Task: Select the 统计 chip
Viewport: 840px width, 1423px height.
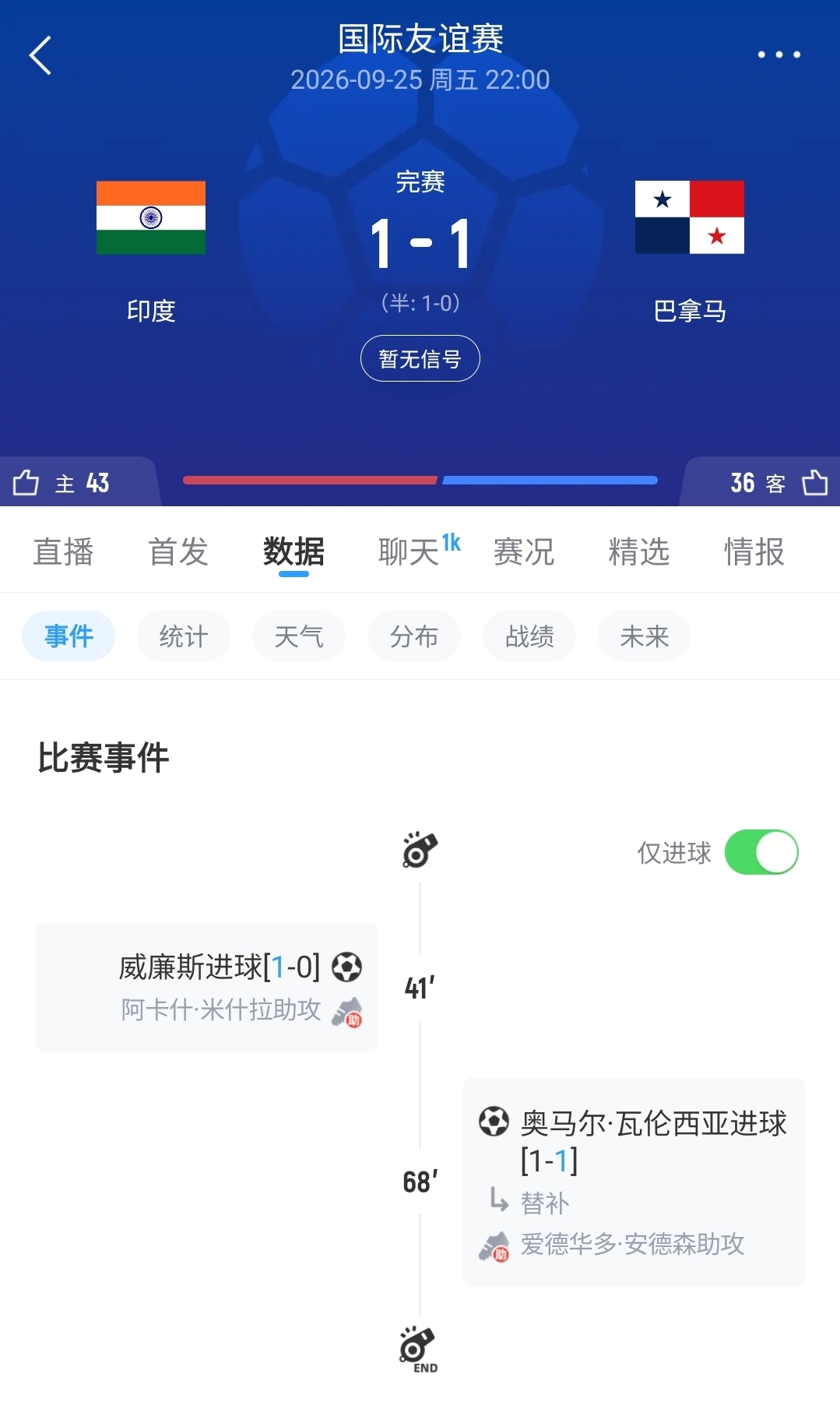Action: pyautogui.click(x=184, y=636)
